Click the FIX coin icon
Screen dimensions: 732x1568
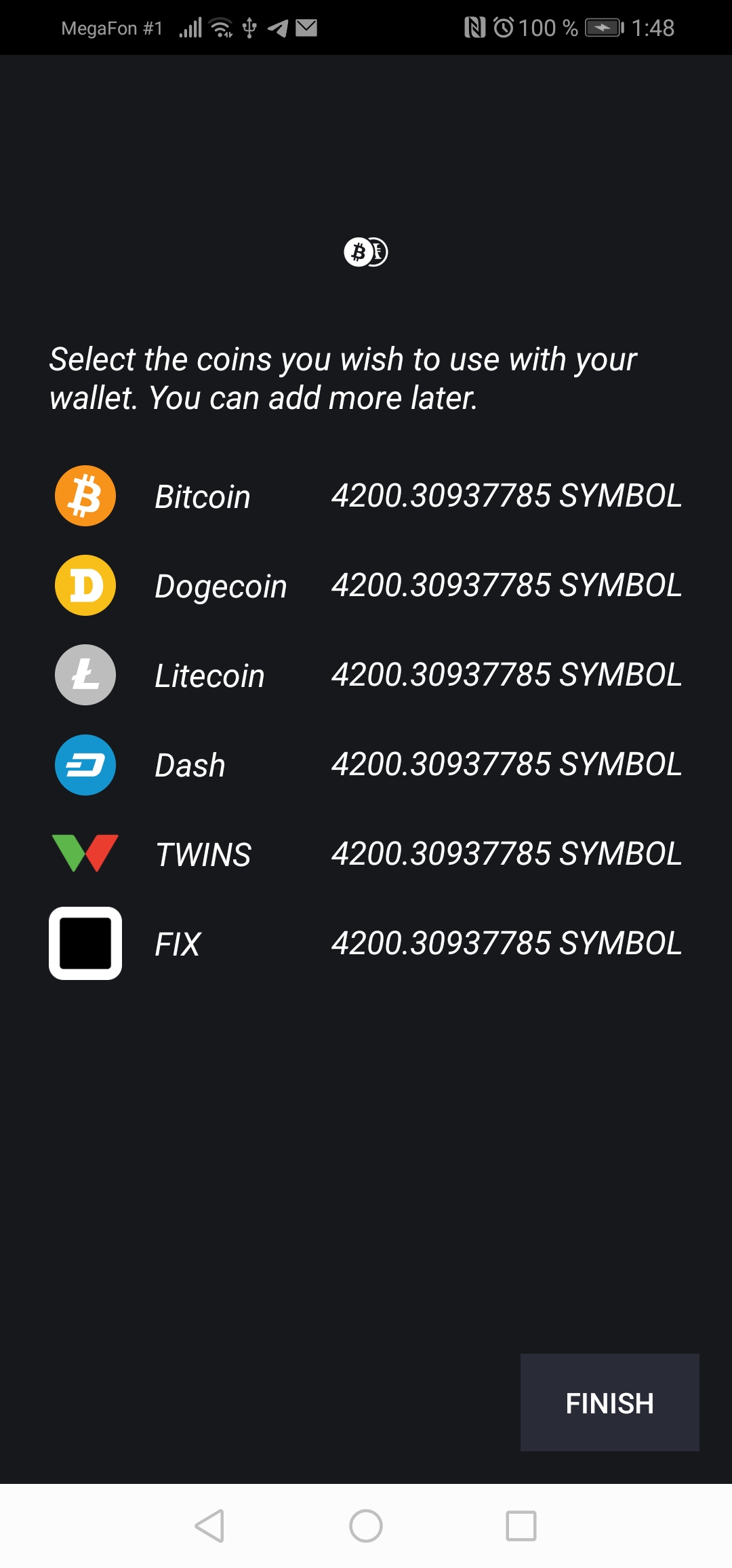[84, 943]
